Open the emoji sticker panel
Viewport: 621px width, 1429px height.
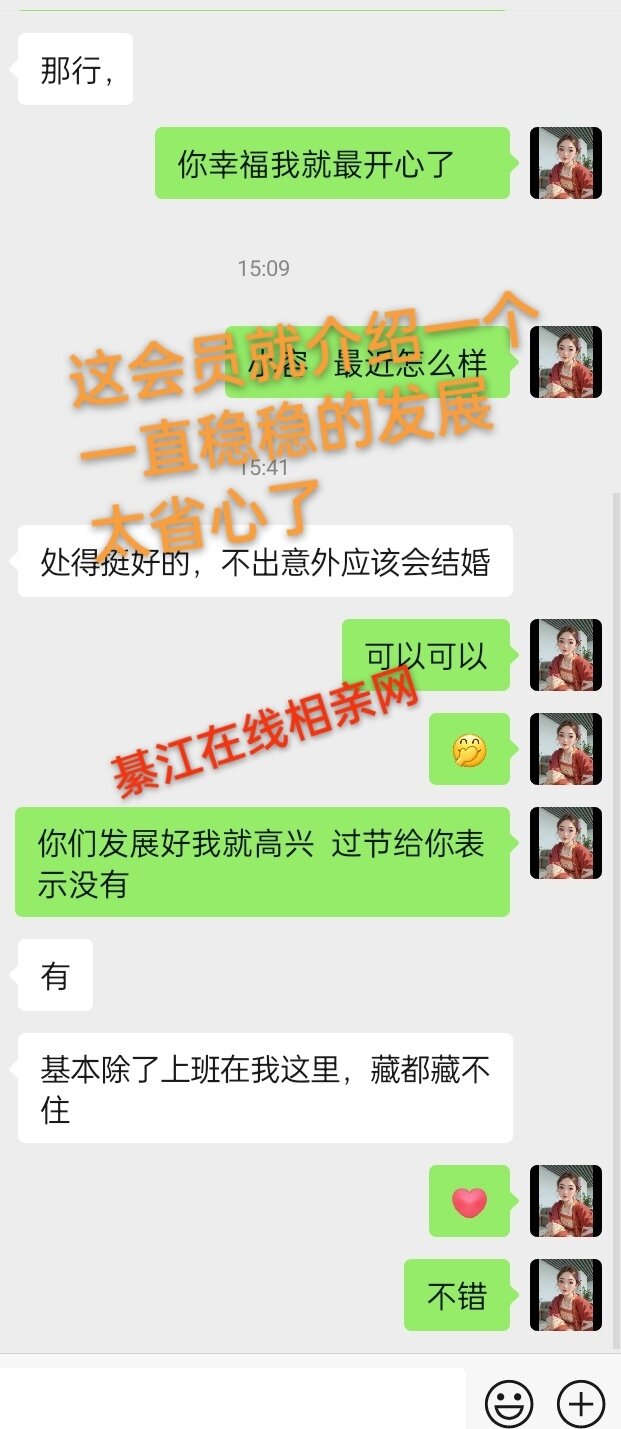508,1403
